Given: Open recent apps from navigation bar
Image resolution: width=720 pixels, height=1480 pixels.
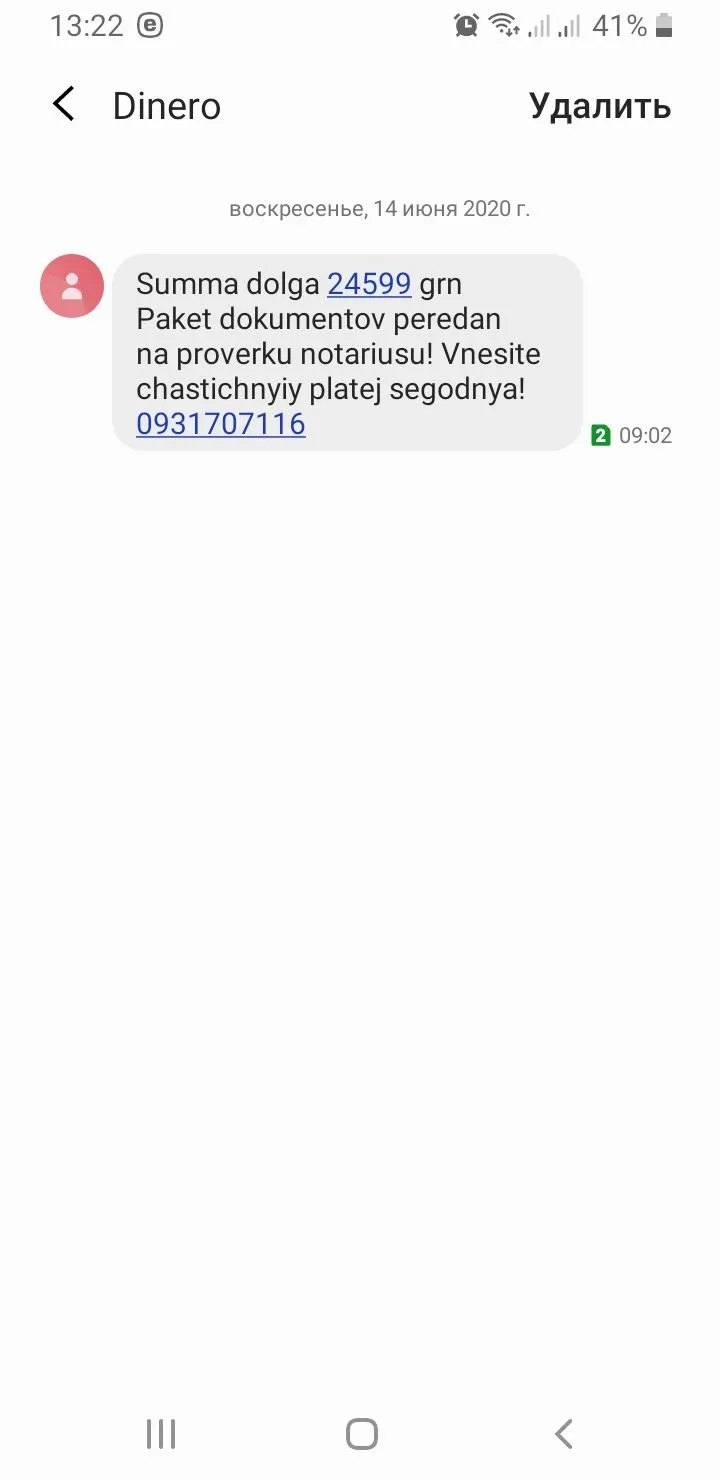Looking at the screenshot, I should tap(161, 1433).
